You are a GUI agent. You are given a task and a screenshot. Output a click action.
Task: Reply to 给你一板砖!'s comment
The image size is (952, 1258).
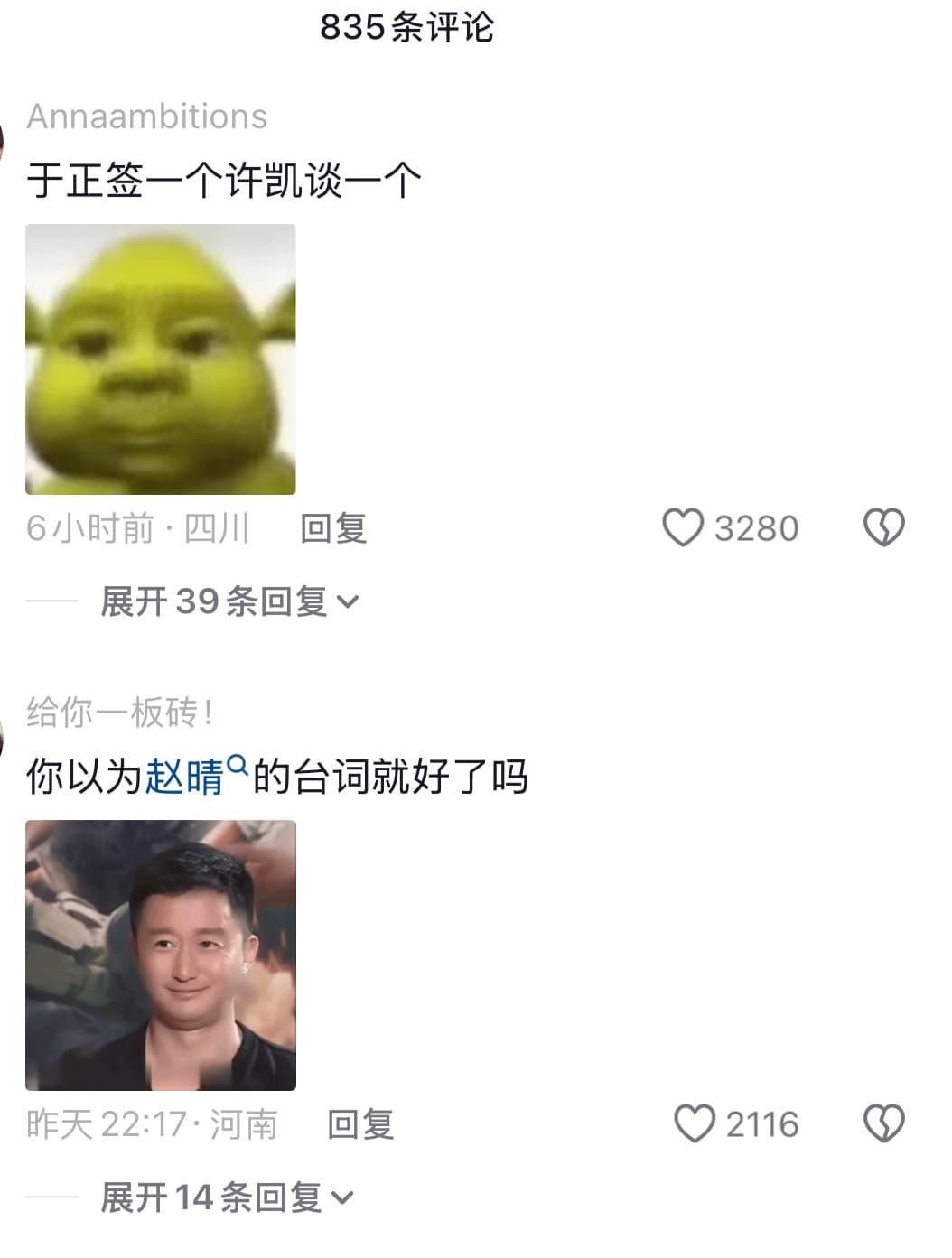tap(360, 1124)
